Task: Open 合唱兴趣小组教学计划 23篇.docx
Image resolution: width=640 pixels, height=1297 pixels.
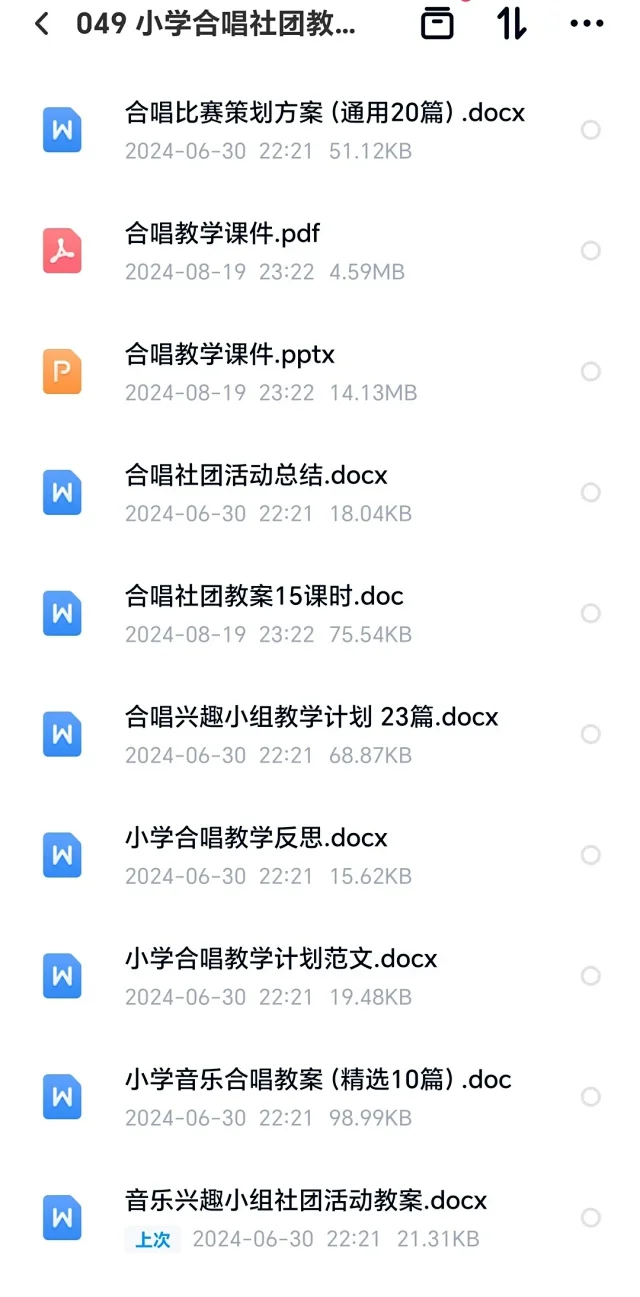Action: point(311,718)
